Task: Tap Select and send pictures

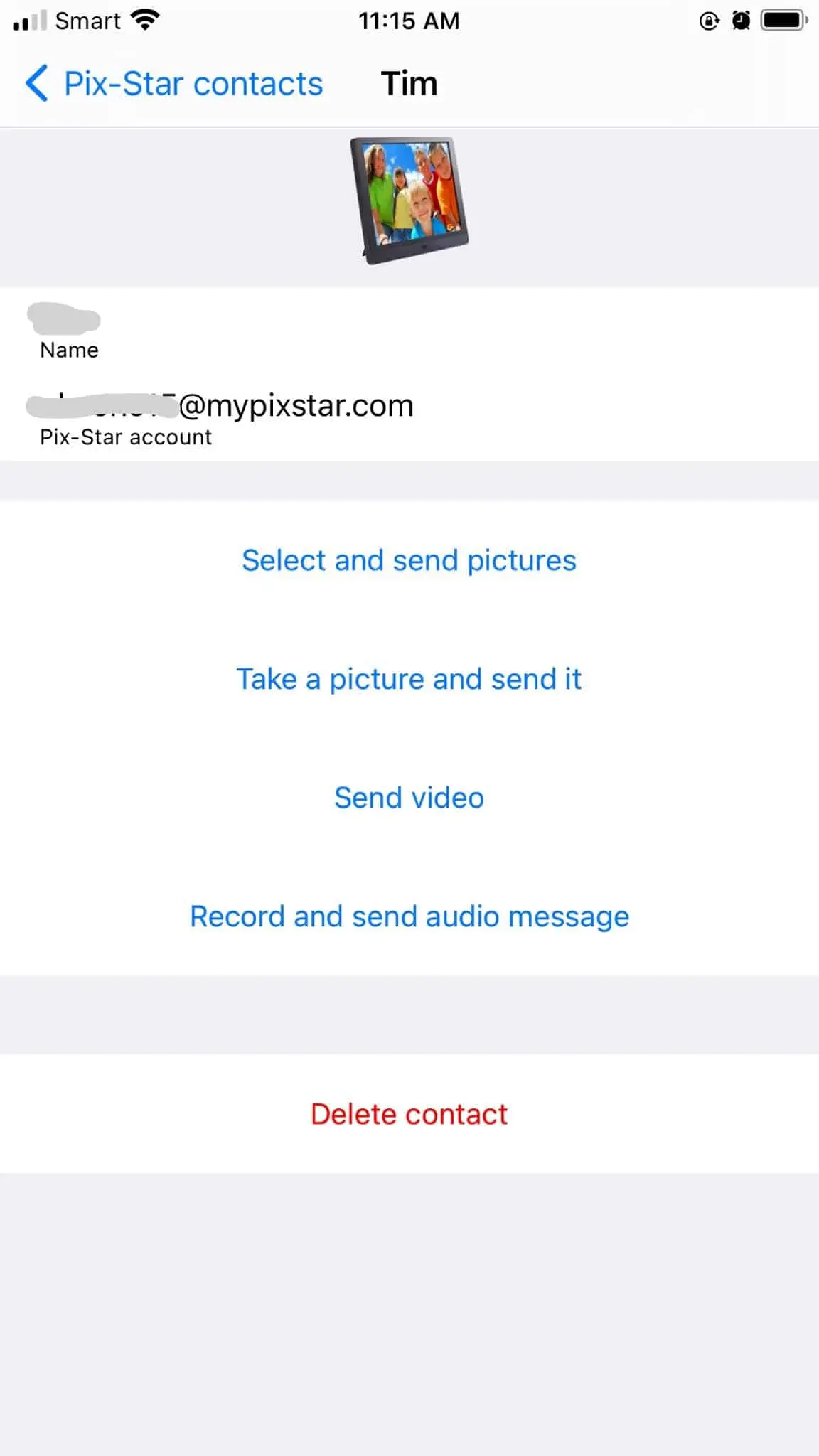Action: pyautogui.click(x=409, y=560)
